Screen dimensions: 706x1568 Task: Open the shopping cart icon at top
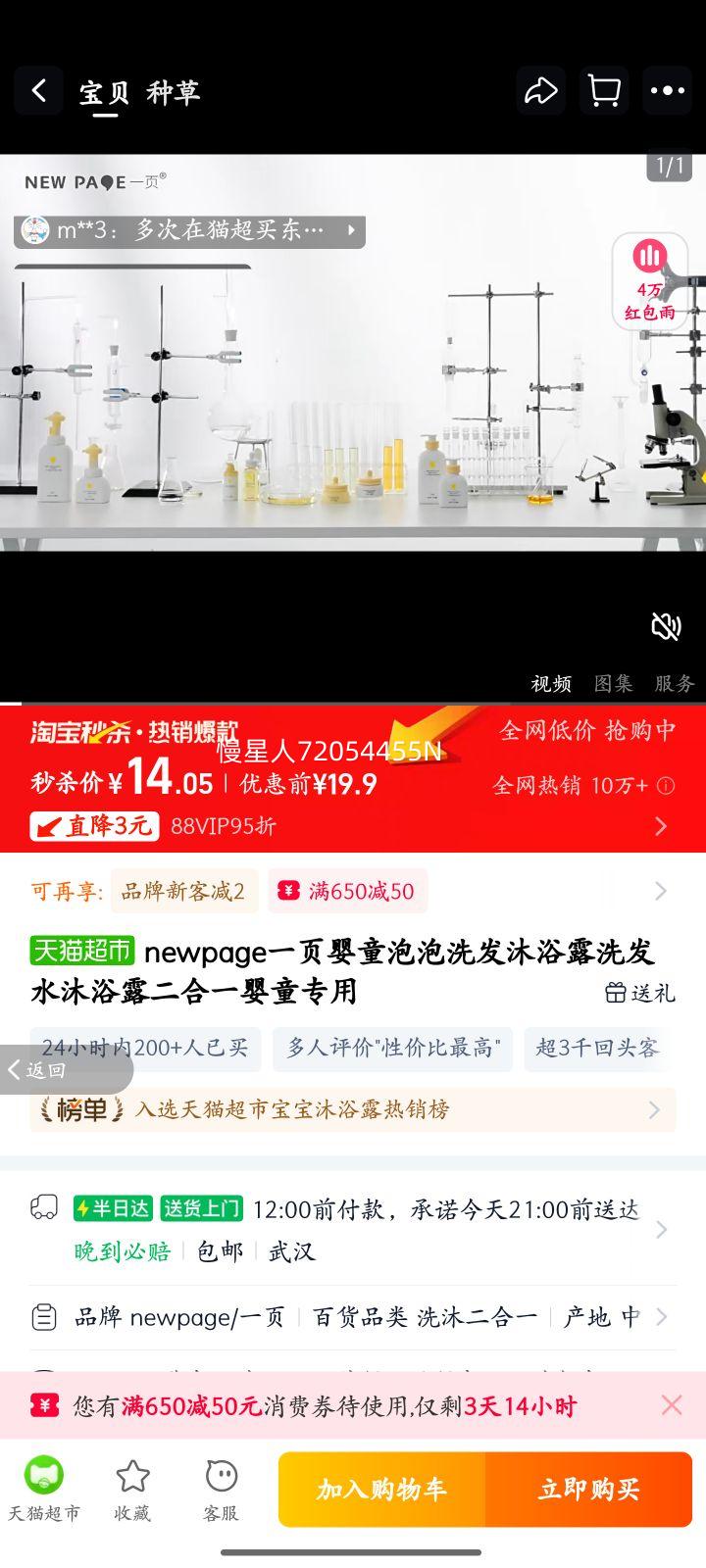click(604, 90)
